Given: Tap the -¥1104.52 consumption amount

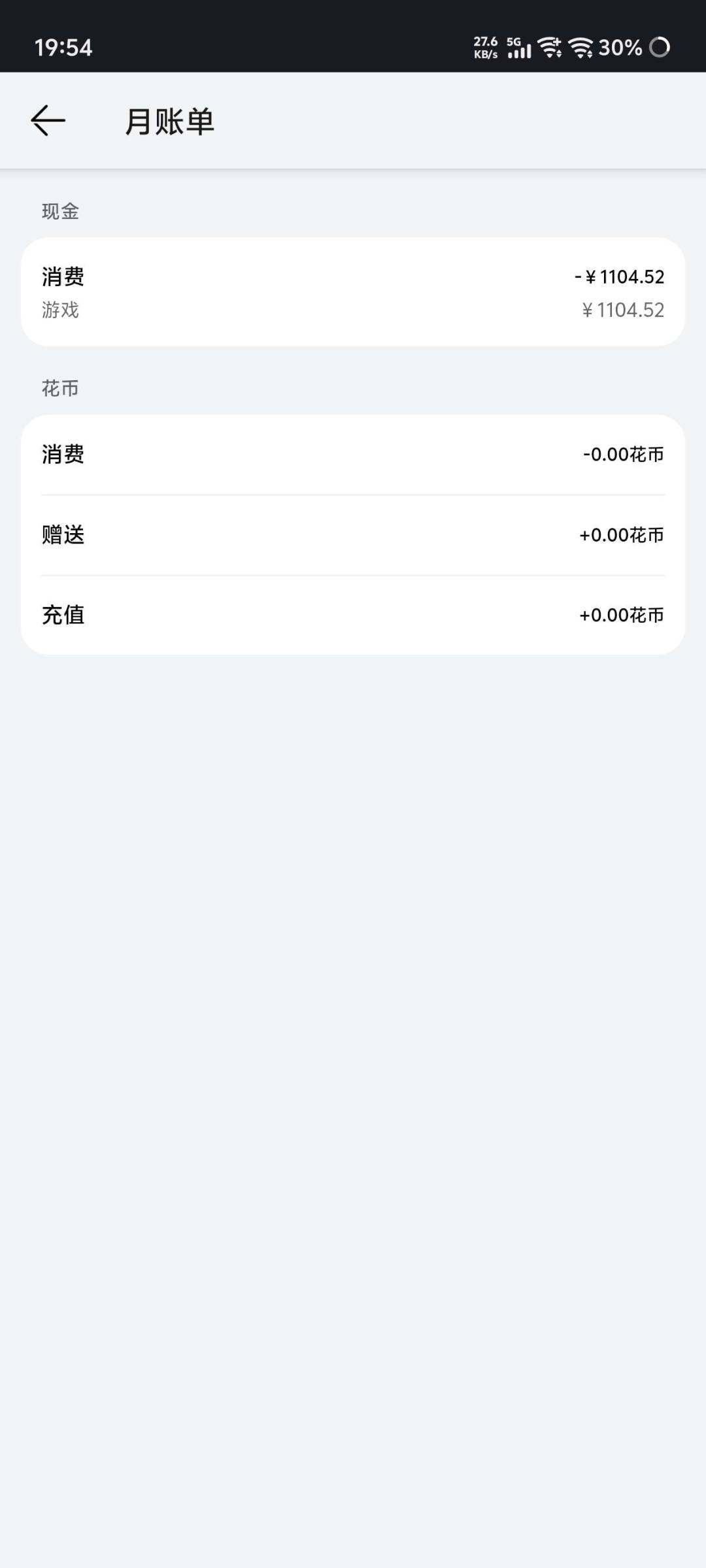Looking at the screenshot, I should (x=619, y=277).
